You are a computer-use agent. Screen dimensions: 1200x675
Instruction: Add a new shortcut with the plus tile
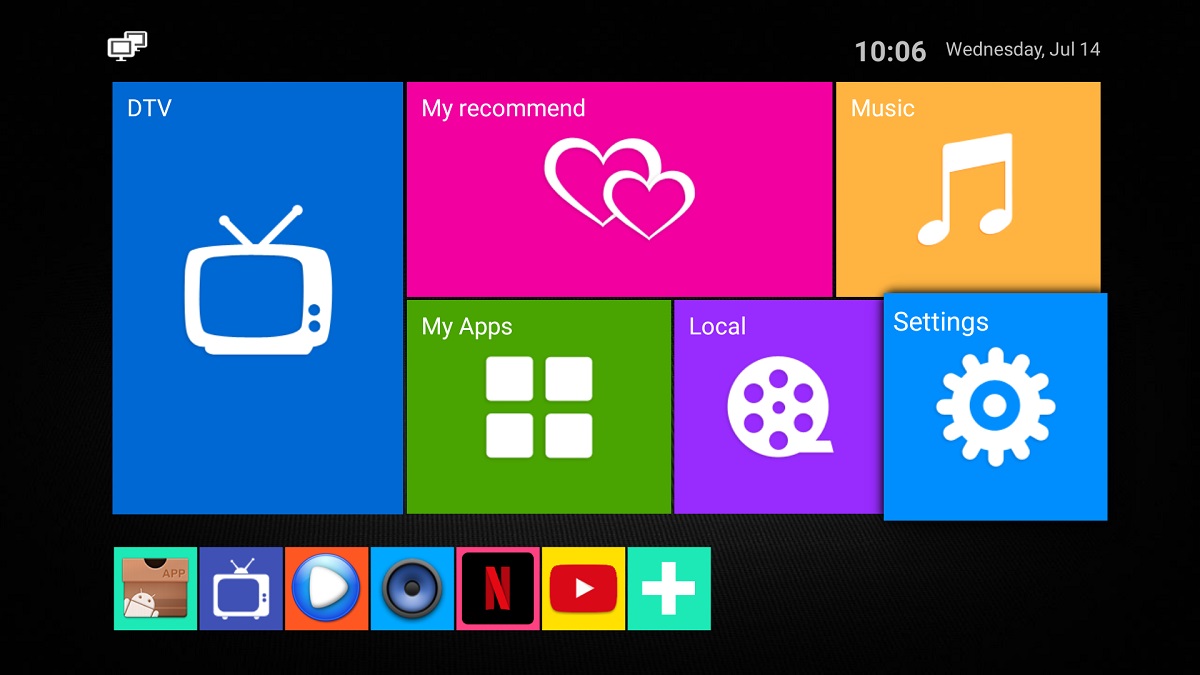[669, 588]
